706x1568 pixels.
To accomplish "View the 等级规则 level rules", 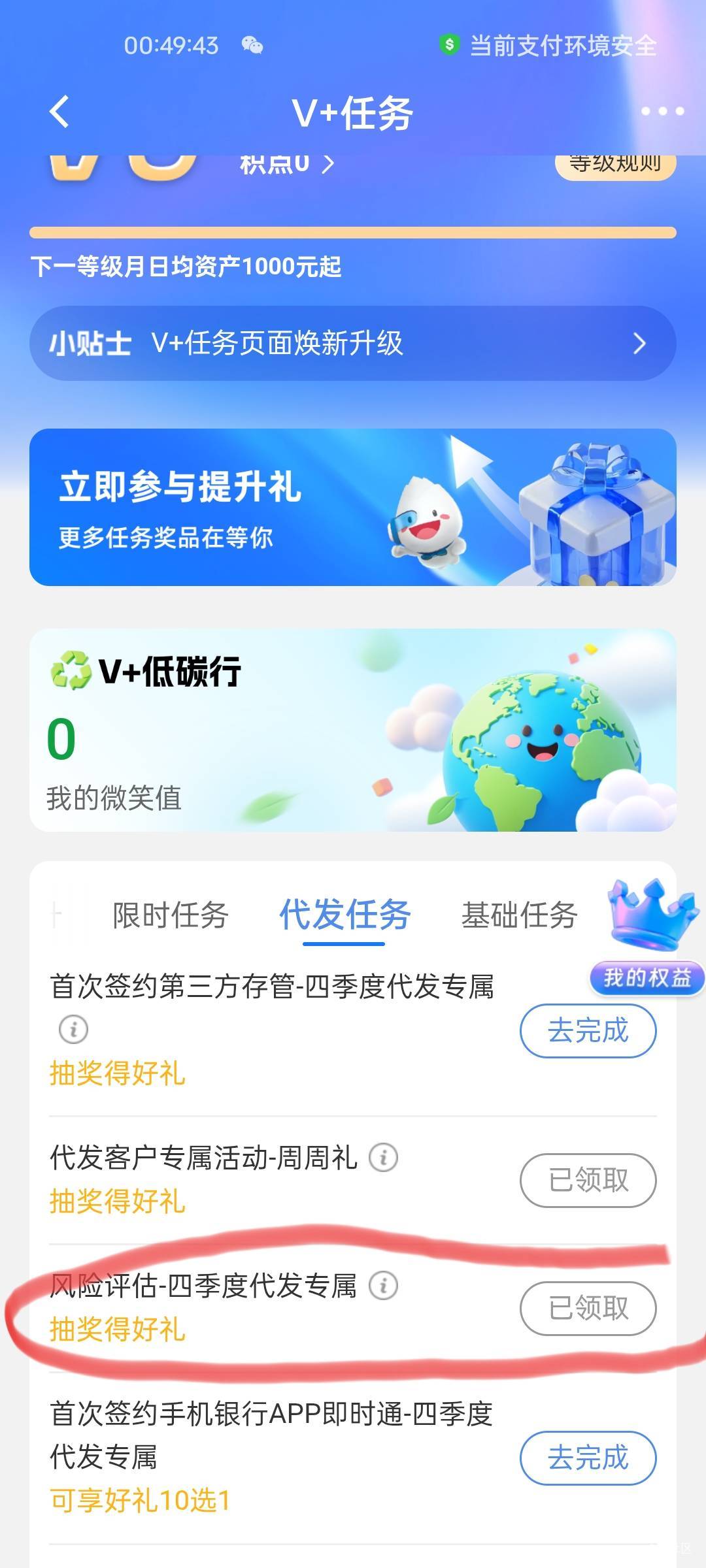I will (x=614, y=164).
